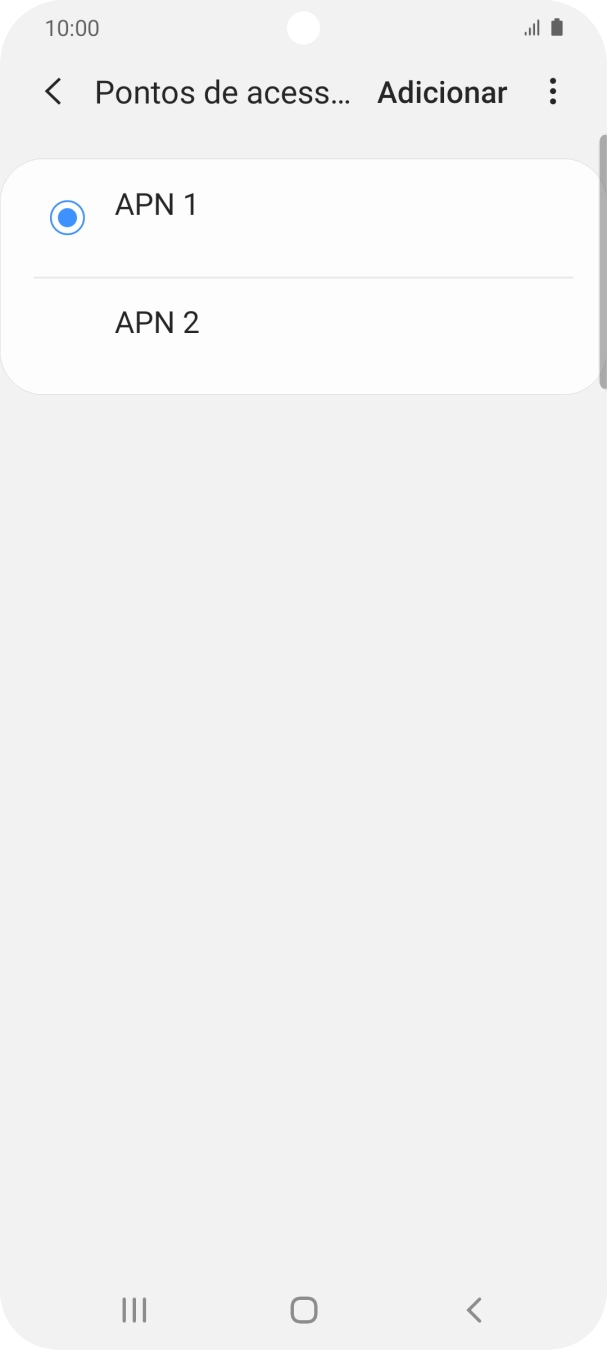Go to the home screen
The height and width of the screenshot is (1350, 607).
coord(303,1309)
